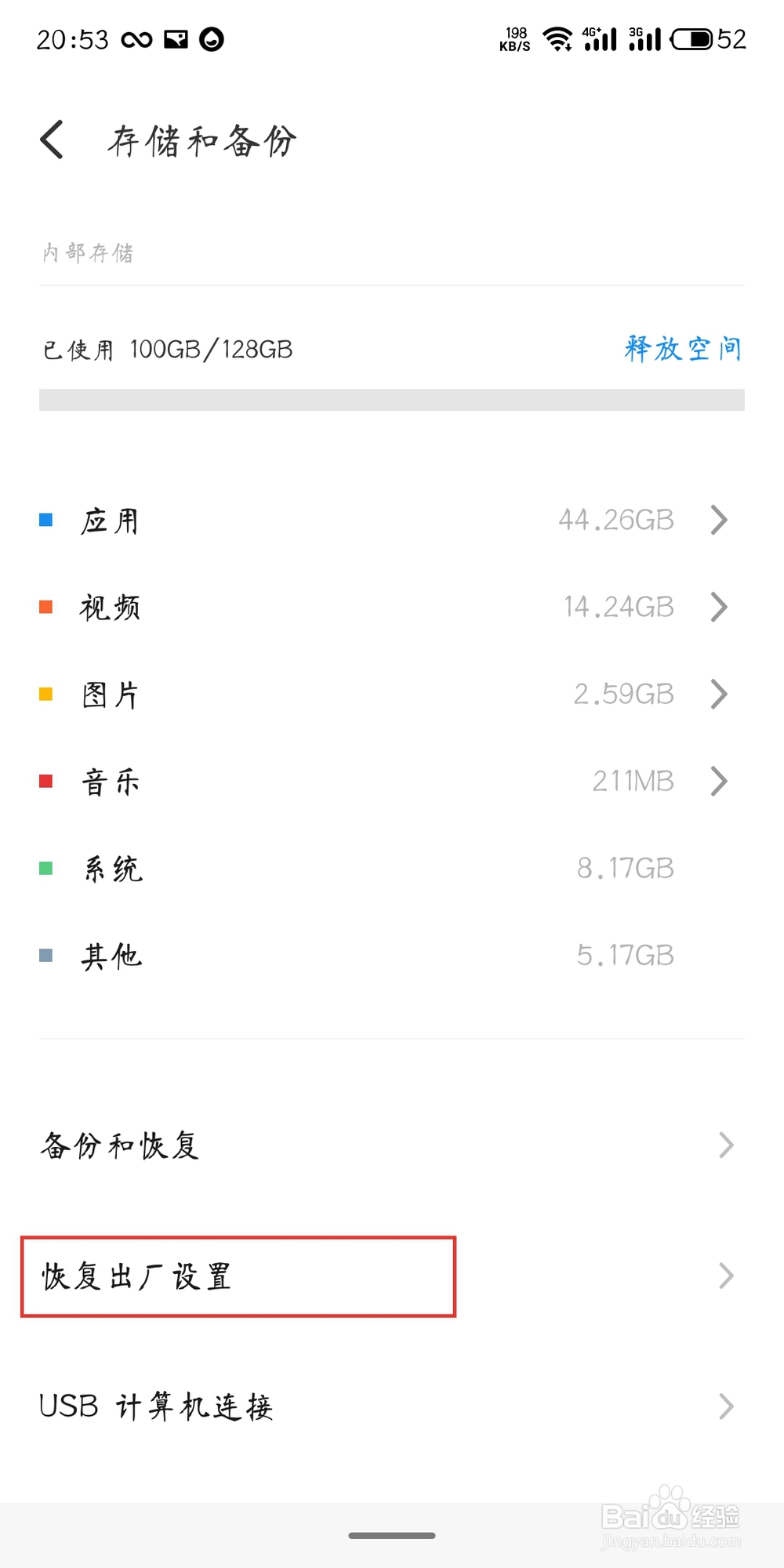Open 备份和恢复 settings
The height and width of the screenshot is (1568, 784).
[x=392, y=1145]
